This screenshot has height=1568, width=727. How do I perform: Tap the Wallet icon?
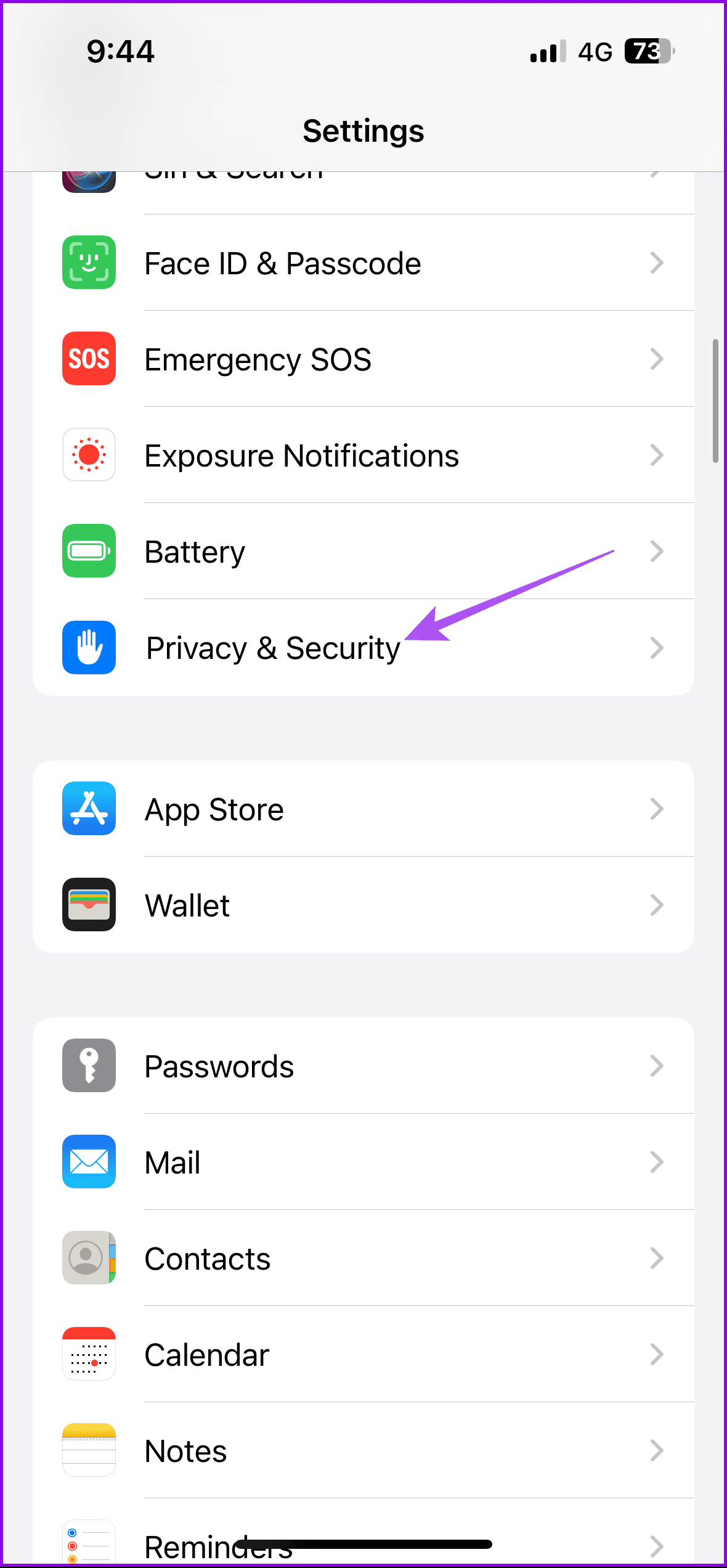point(89,905)
